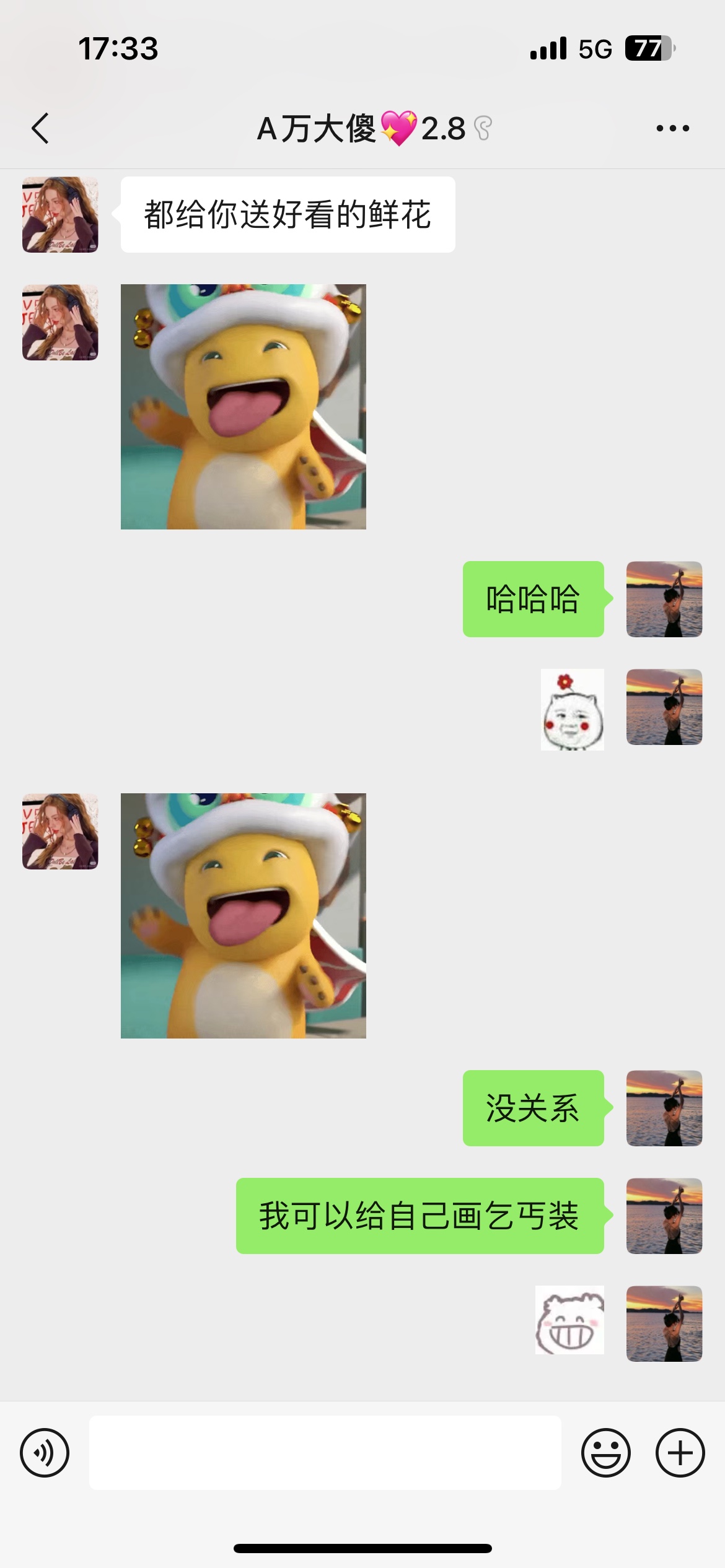
Task: Open the plus attachments menu
Action: (x=680, y=1453)
